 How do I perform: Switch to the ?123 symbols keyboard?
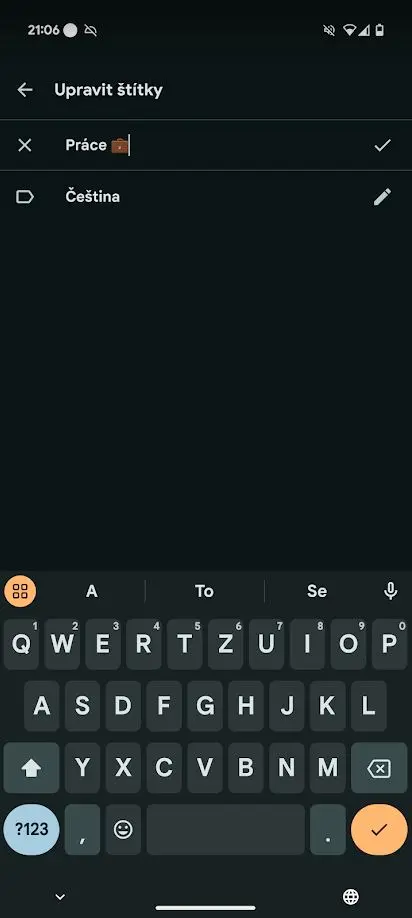point(31,829)
